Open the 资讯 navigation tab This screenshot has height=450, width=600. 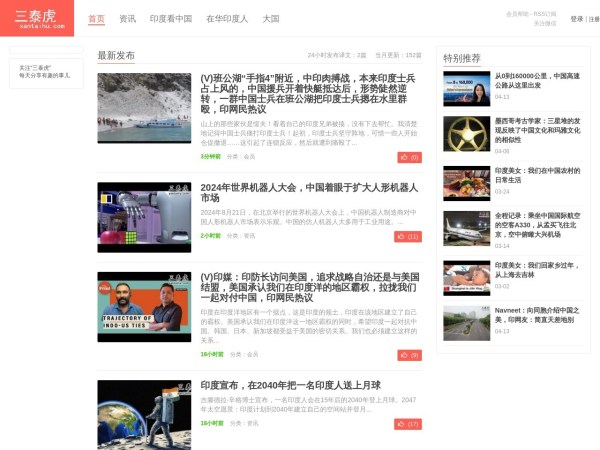tap(127, 18)
